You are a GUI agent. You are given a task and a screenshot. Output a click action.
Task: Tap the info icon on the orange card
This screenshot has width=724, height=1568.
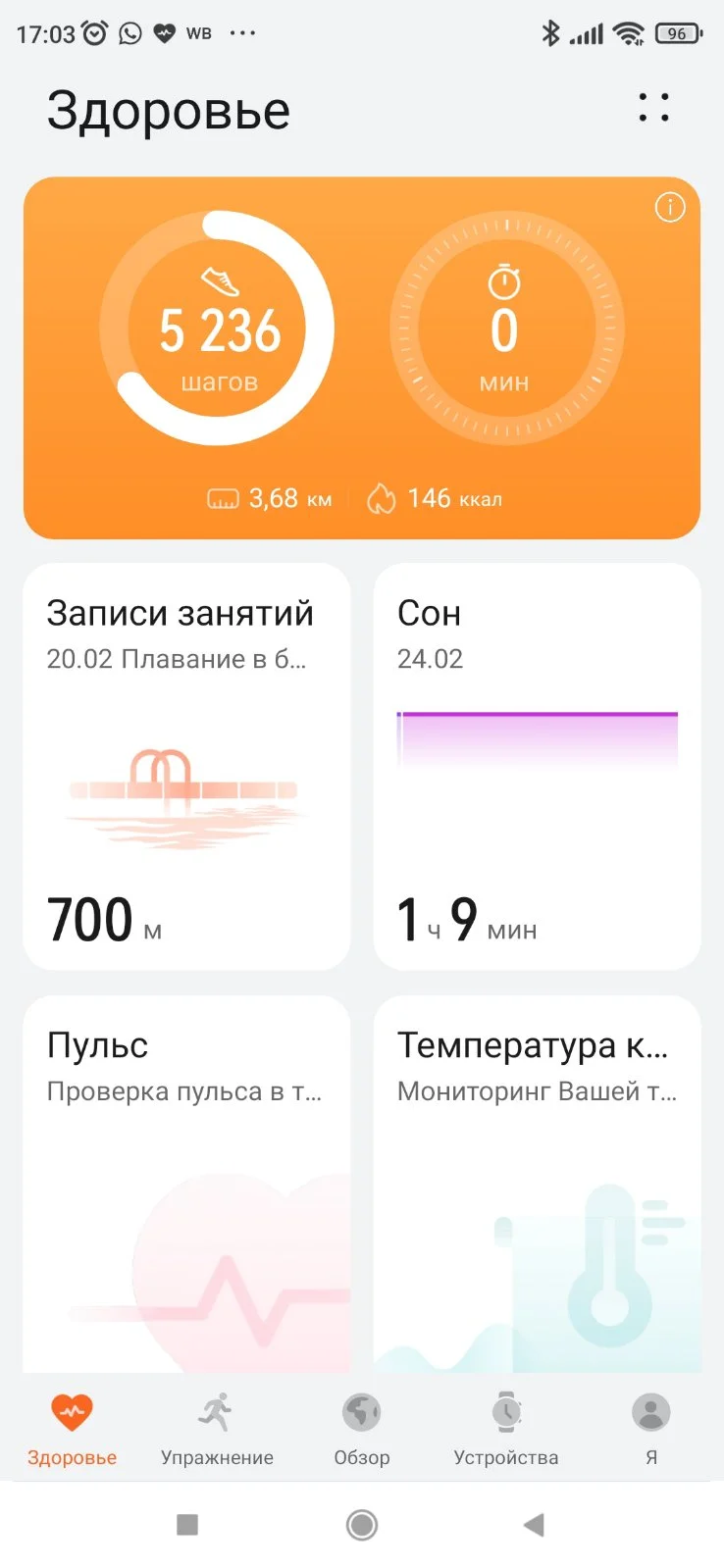[670, 208]
